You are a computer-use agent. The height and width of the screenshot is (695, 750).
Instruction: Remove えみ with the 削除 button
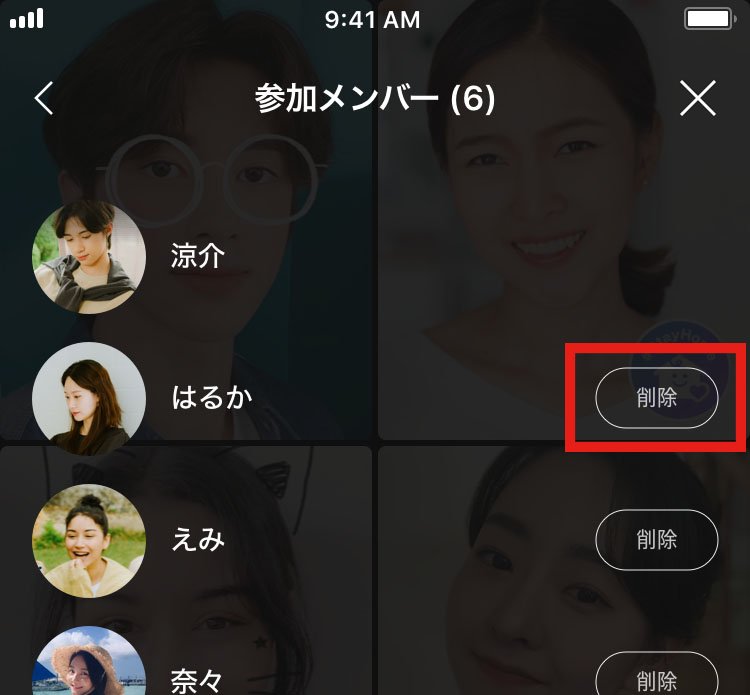click(656, 540)
